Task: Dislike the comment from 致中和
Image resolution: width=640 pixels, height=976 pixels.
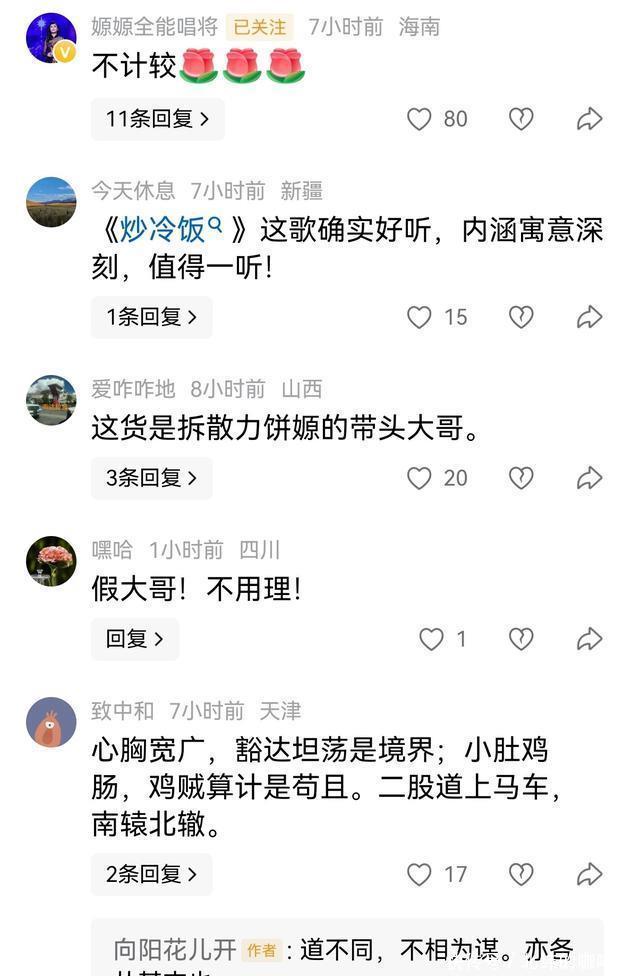Action: (521, 874)
